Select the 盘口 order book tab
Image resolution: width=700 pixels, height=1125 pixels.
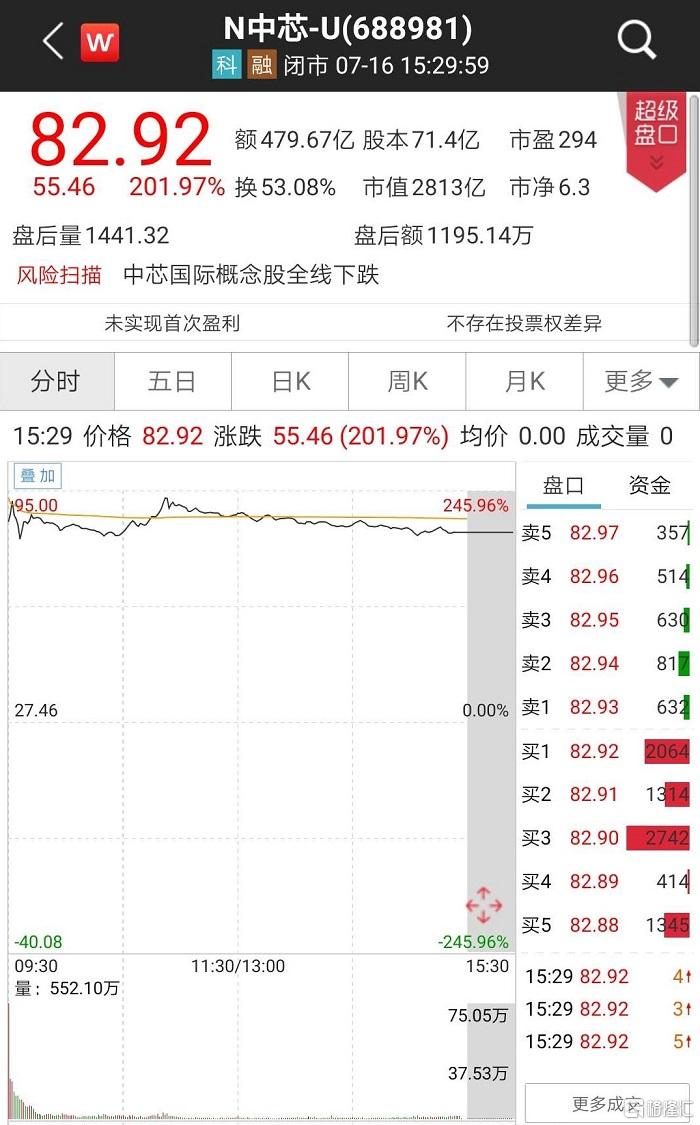pyautogui.click(x=564, y=486)
